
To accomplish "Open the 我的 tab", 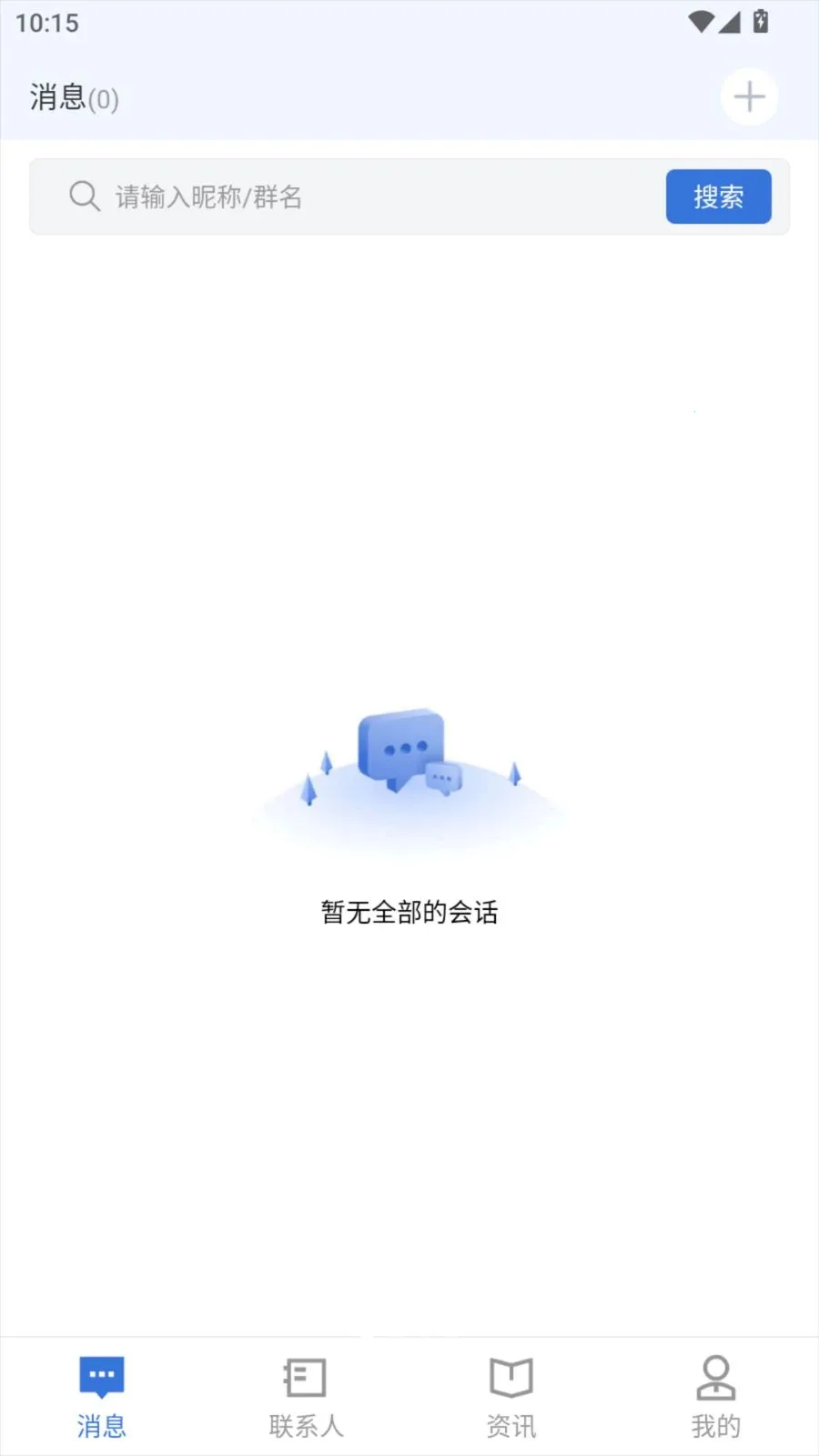I will click(x=715, y=1399).
